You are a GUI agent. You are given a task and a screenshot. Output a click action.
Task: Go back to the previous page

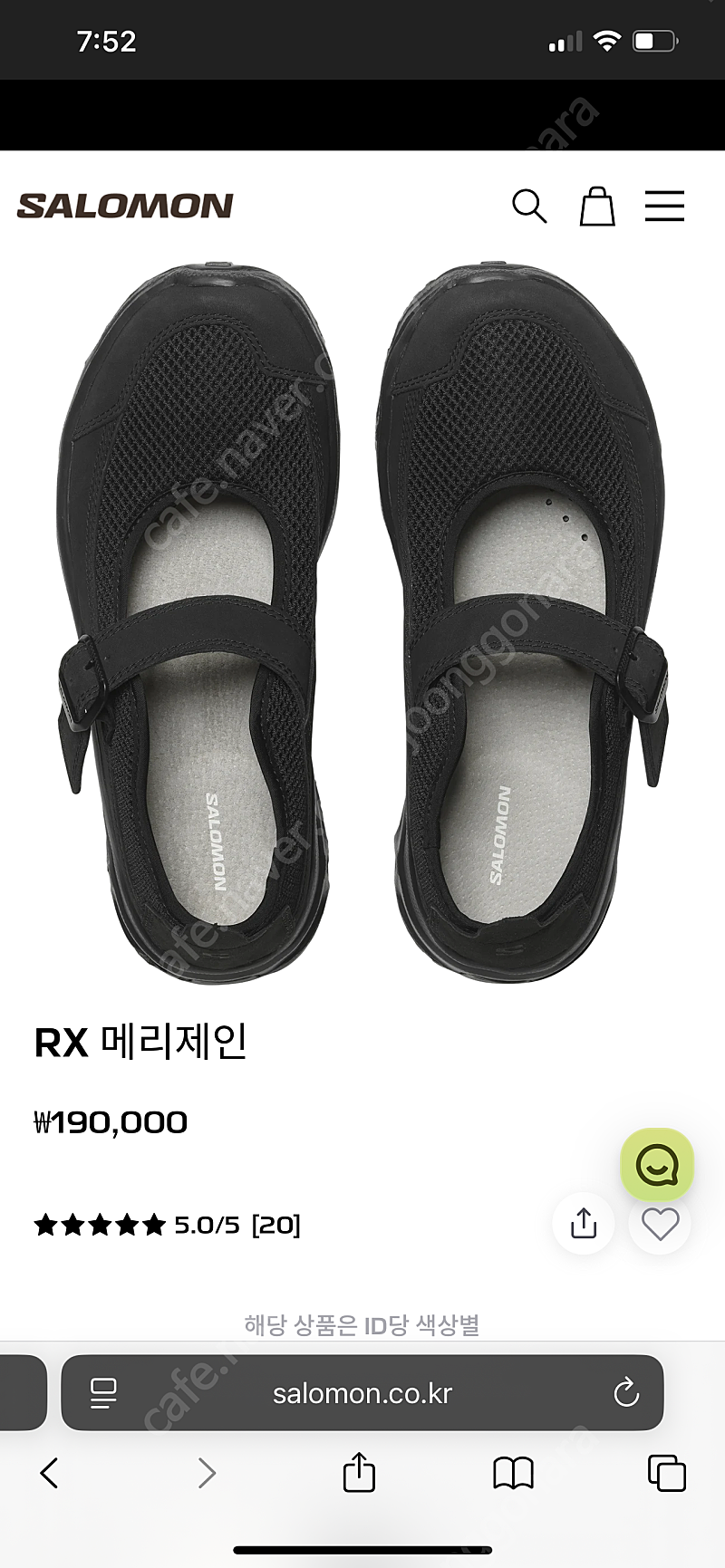(x=50, y=1474)
